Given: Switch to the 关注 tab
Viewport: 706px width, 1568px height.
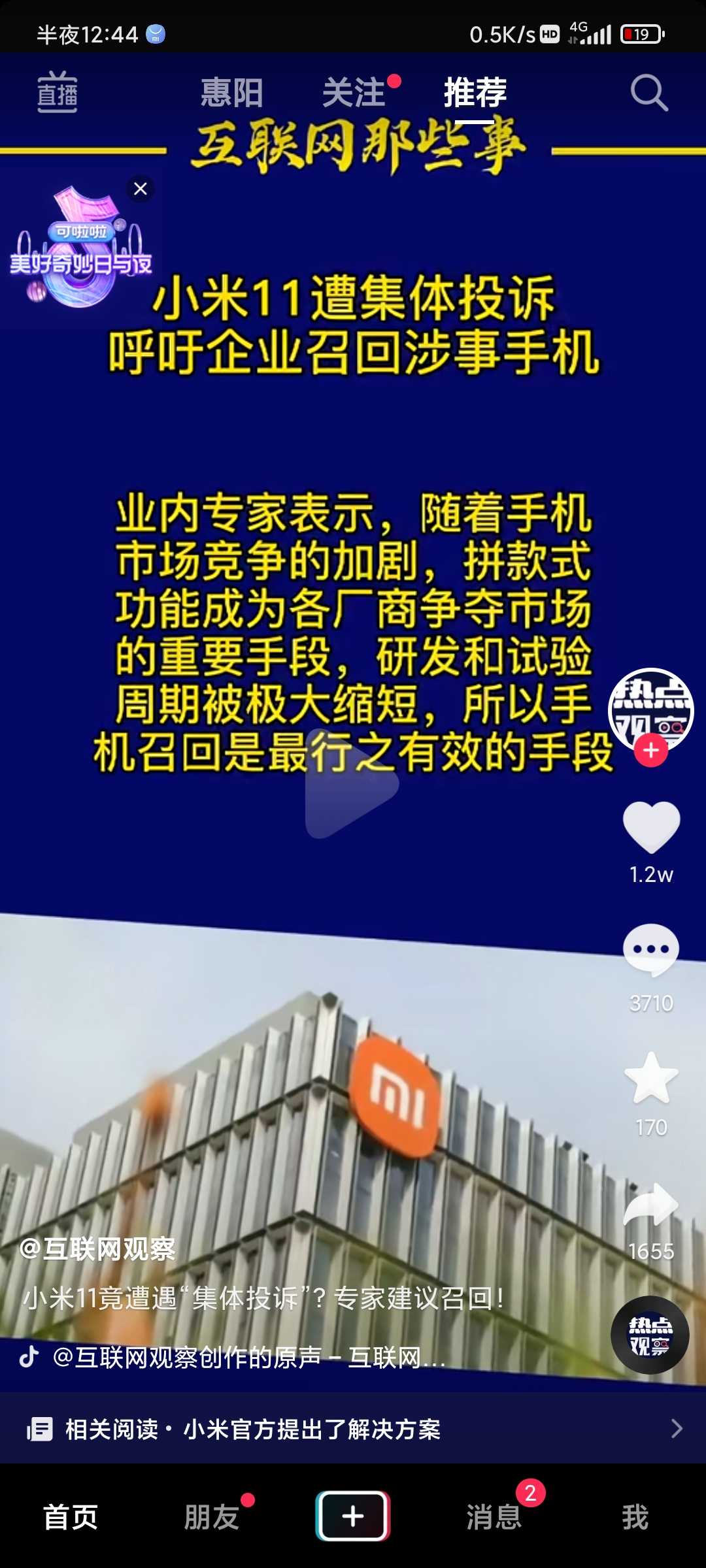Looking at the screenshot, I should (354, 92).
